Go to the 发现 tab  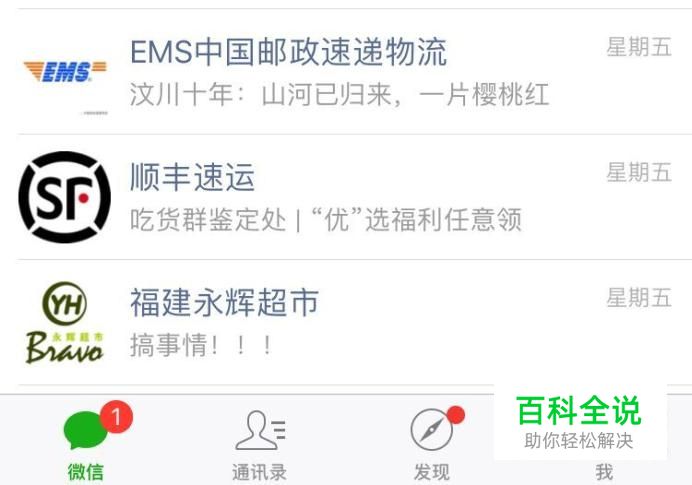tap(432, 443)
